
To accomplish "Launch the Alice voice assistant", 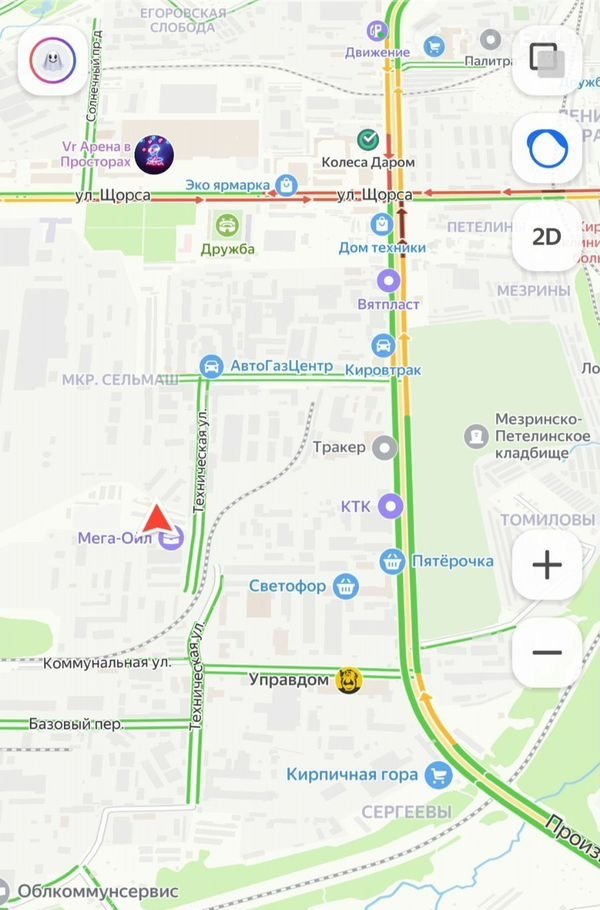I will click(546, 150).
